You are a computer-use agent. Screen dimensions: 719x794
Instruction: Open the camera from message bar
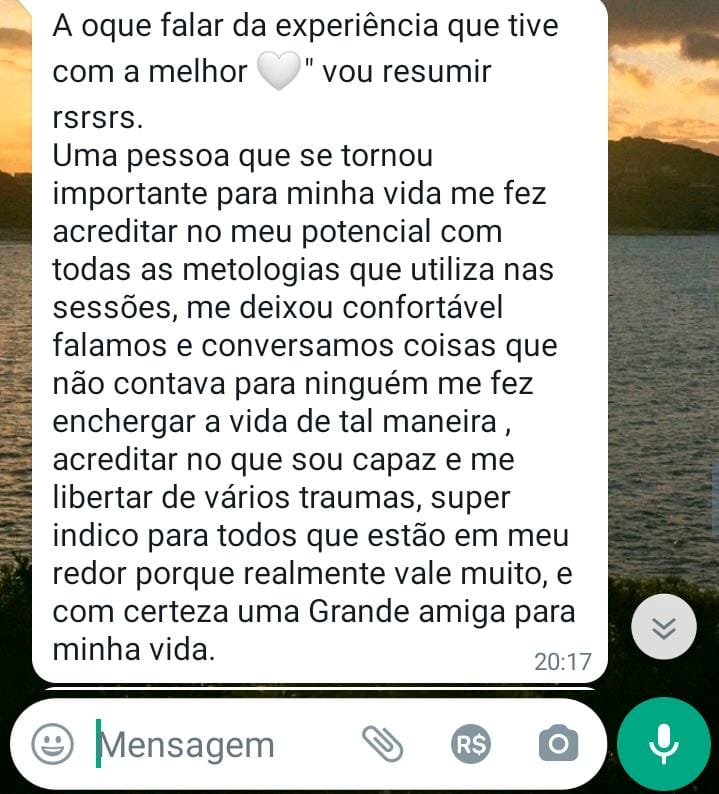pos(558,744)
